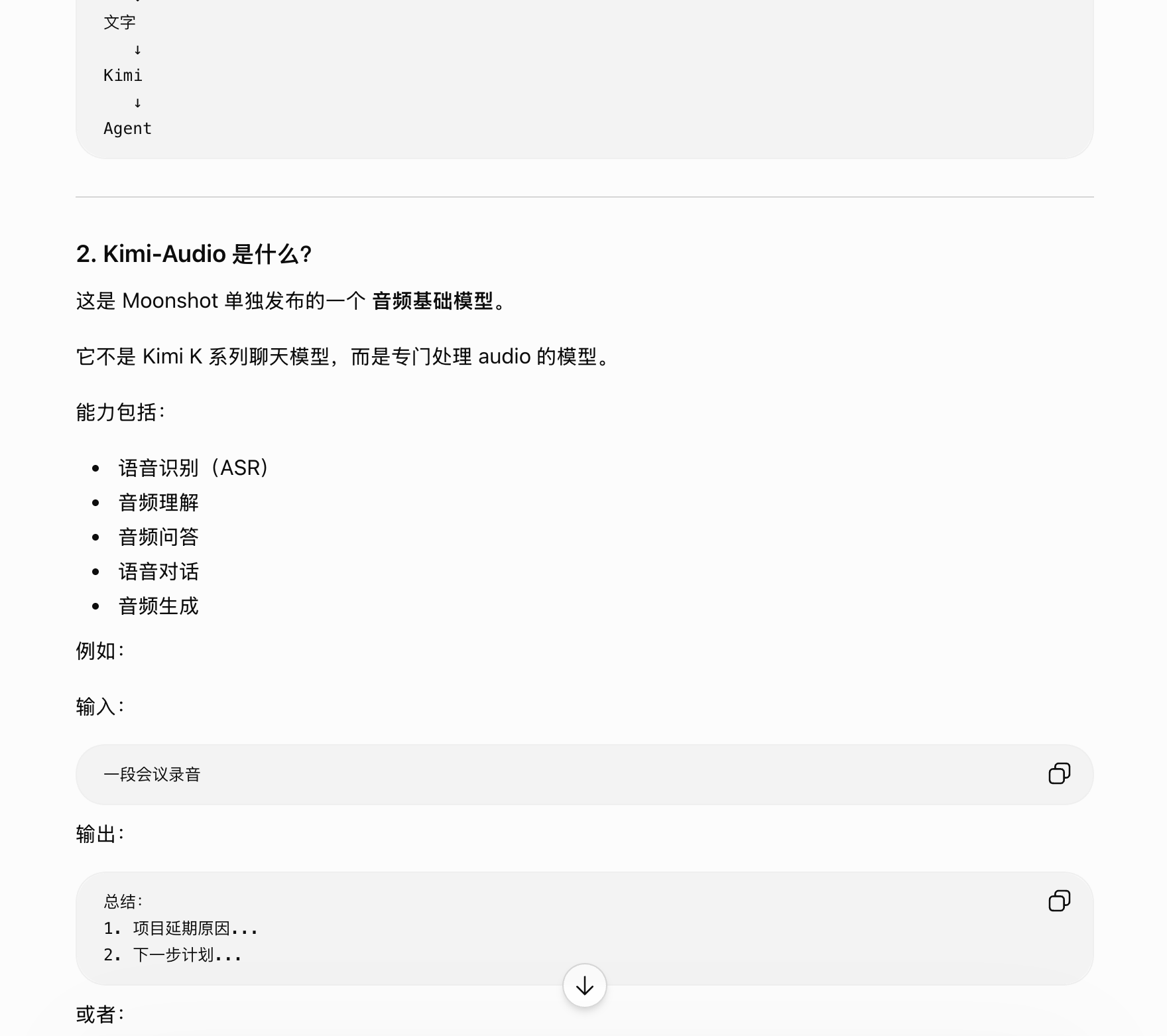This screenshot has width=1167, height=1036.
Task: Jump to bottom with the down arrow
Action: [584, 986]
